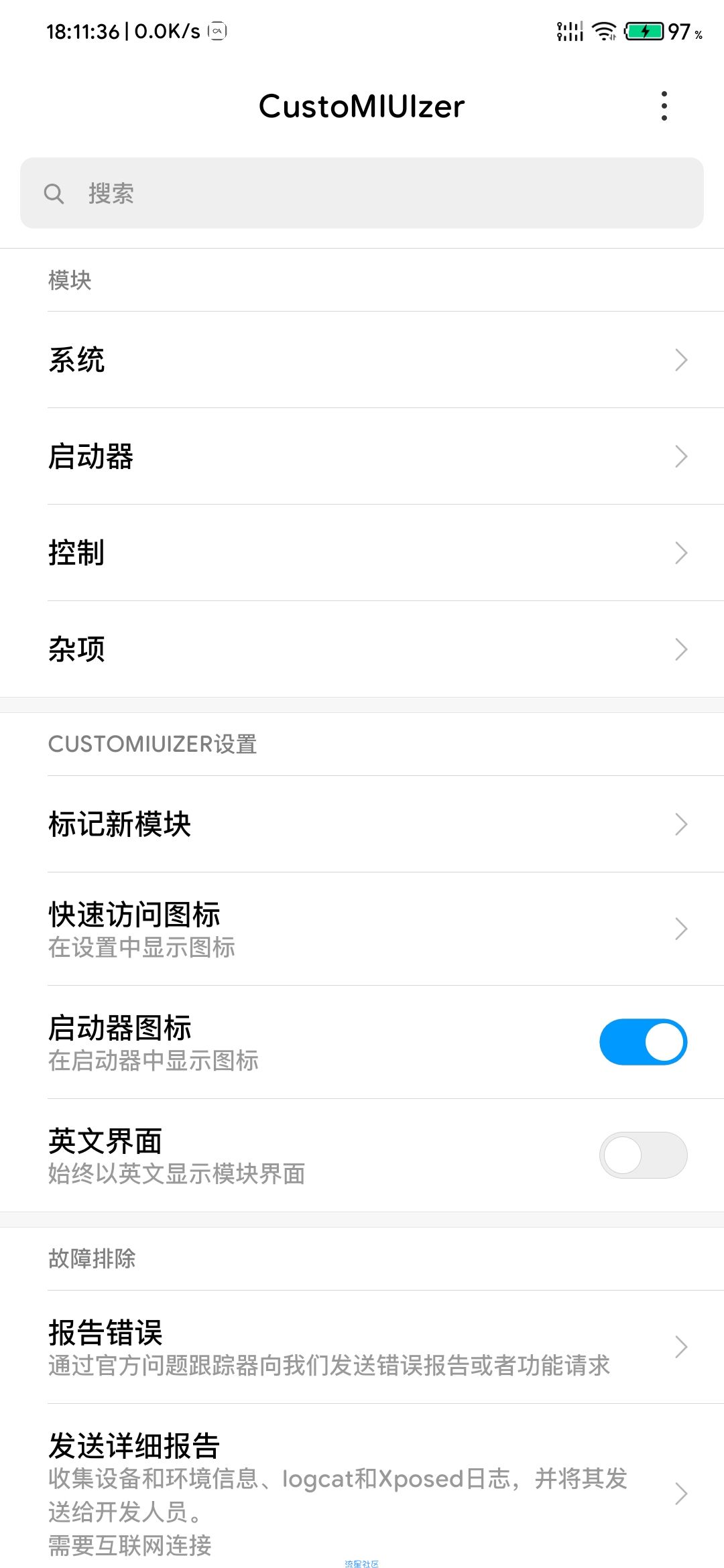Open 快速访问图标 option
Viewport: 724px width, 1568px height.
[x=362, y=929]
